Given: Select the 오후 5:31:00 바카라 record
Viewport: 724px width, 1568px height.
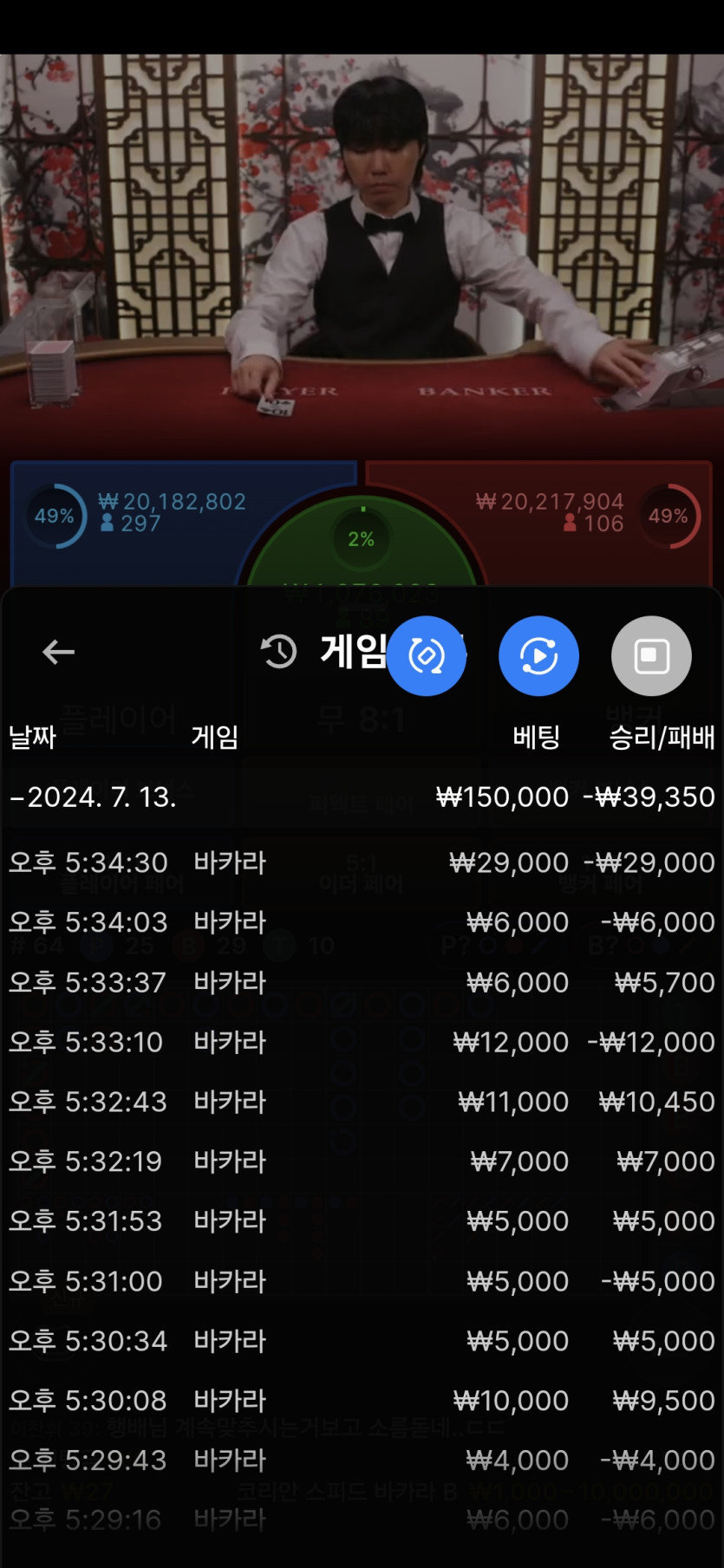Looking at the screenshot, I should point(361,1281).
